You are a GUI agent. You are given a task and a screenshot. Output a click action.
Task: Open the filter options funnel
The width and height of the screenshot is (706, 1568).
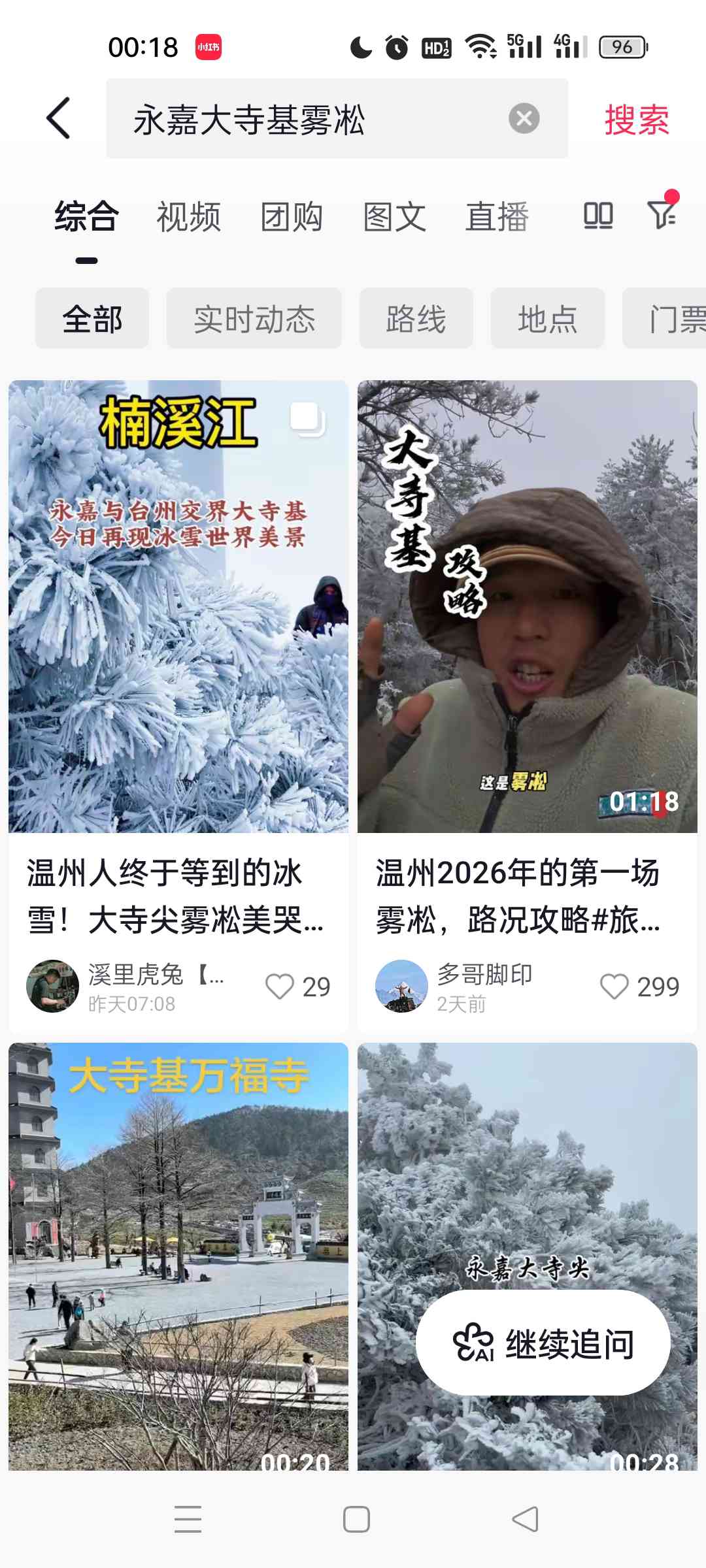(x=662, y=214)
